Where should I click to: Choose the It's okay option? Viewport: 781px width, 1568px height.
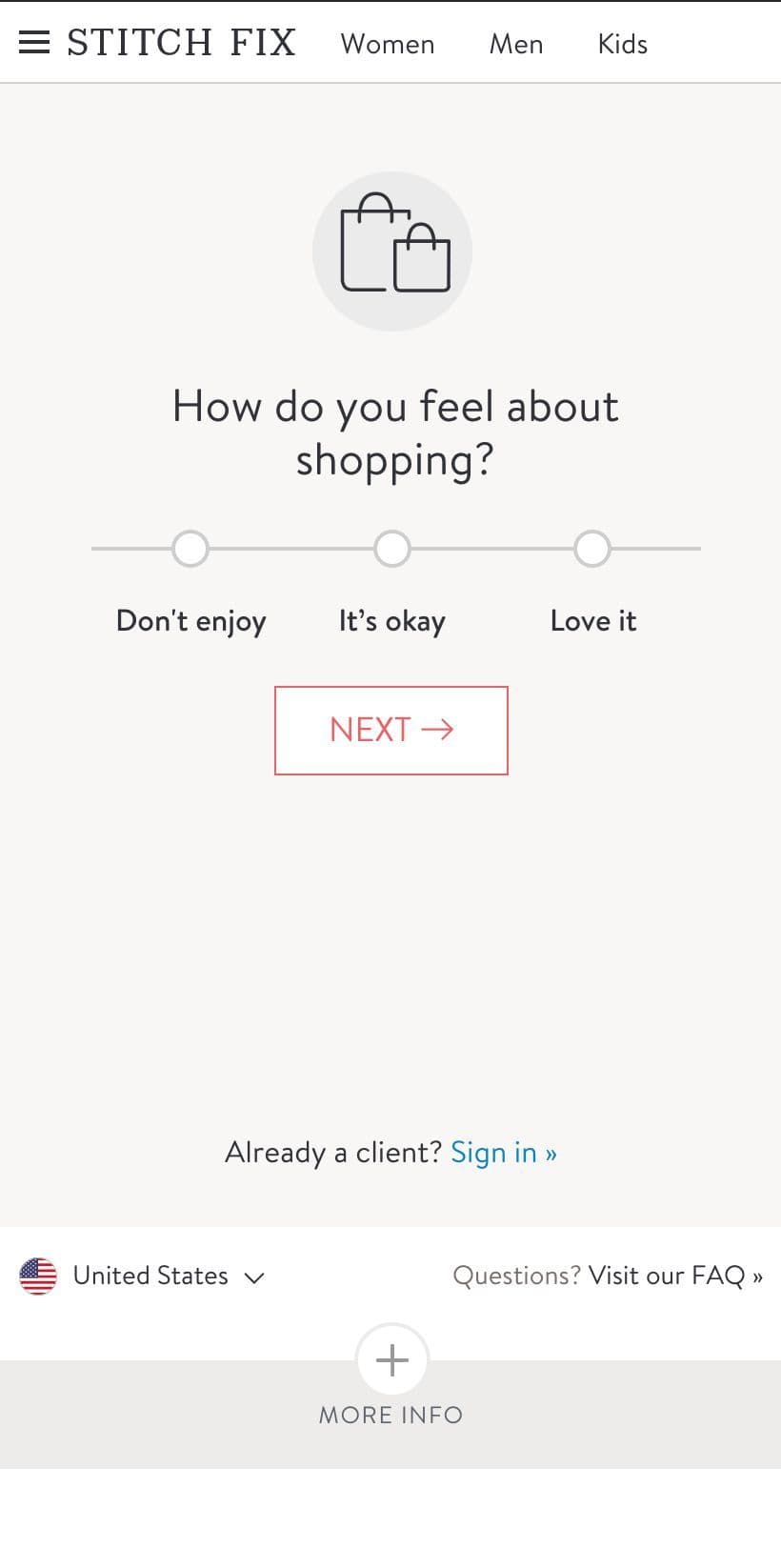(392, 549)
